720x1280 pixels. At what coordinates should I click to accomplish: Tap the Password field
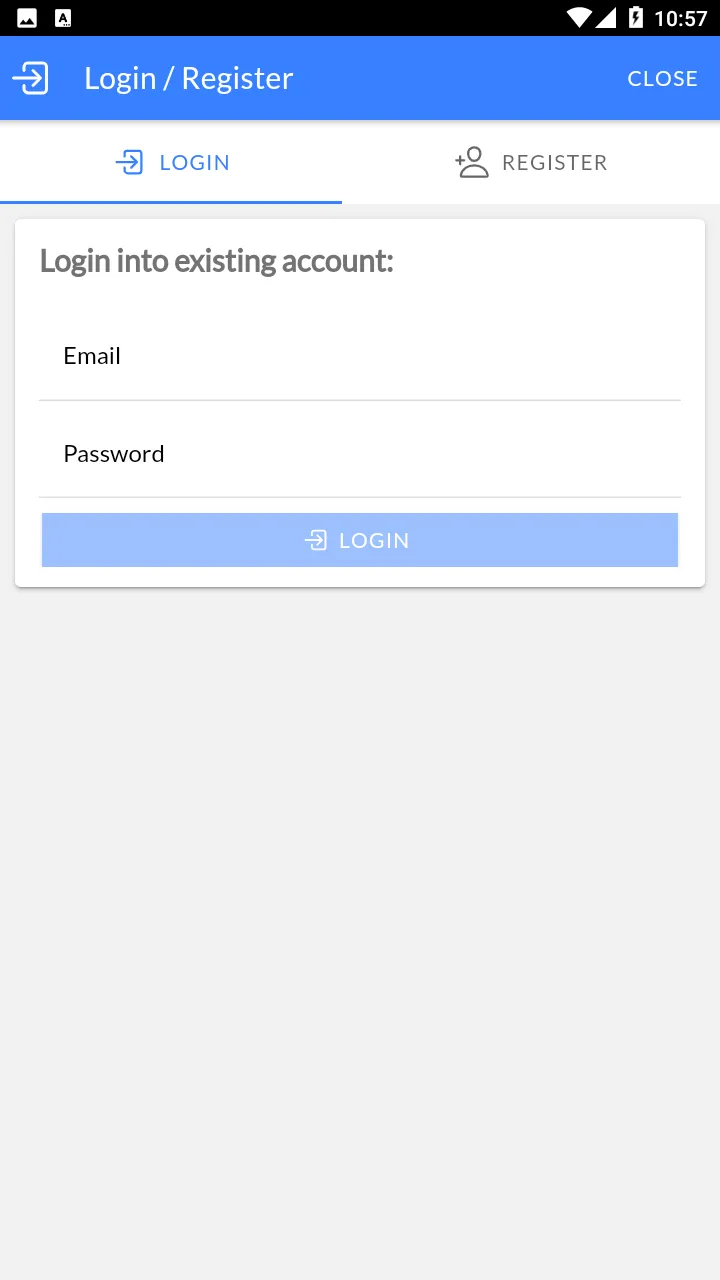coord(360,454)
